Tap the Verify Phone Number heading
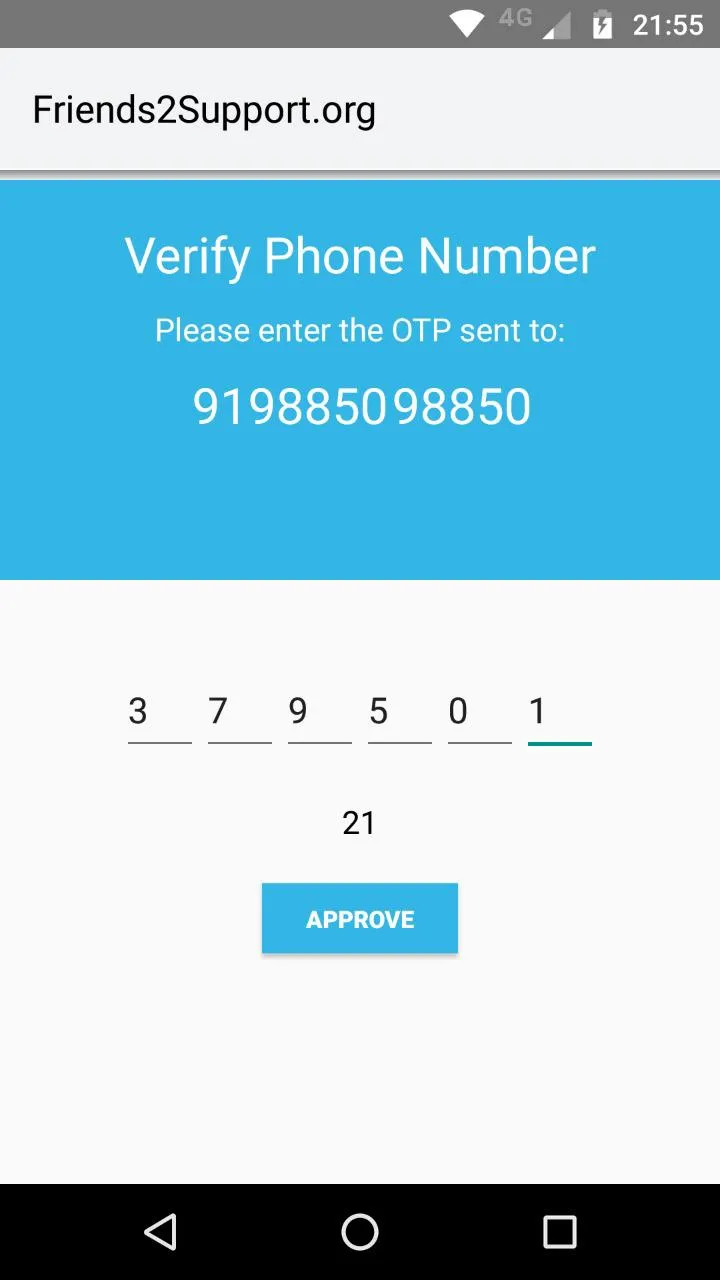This screenshot has width=720, height=1280. (x=360, y=256)
